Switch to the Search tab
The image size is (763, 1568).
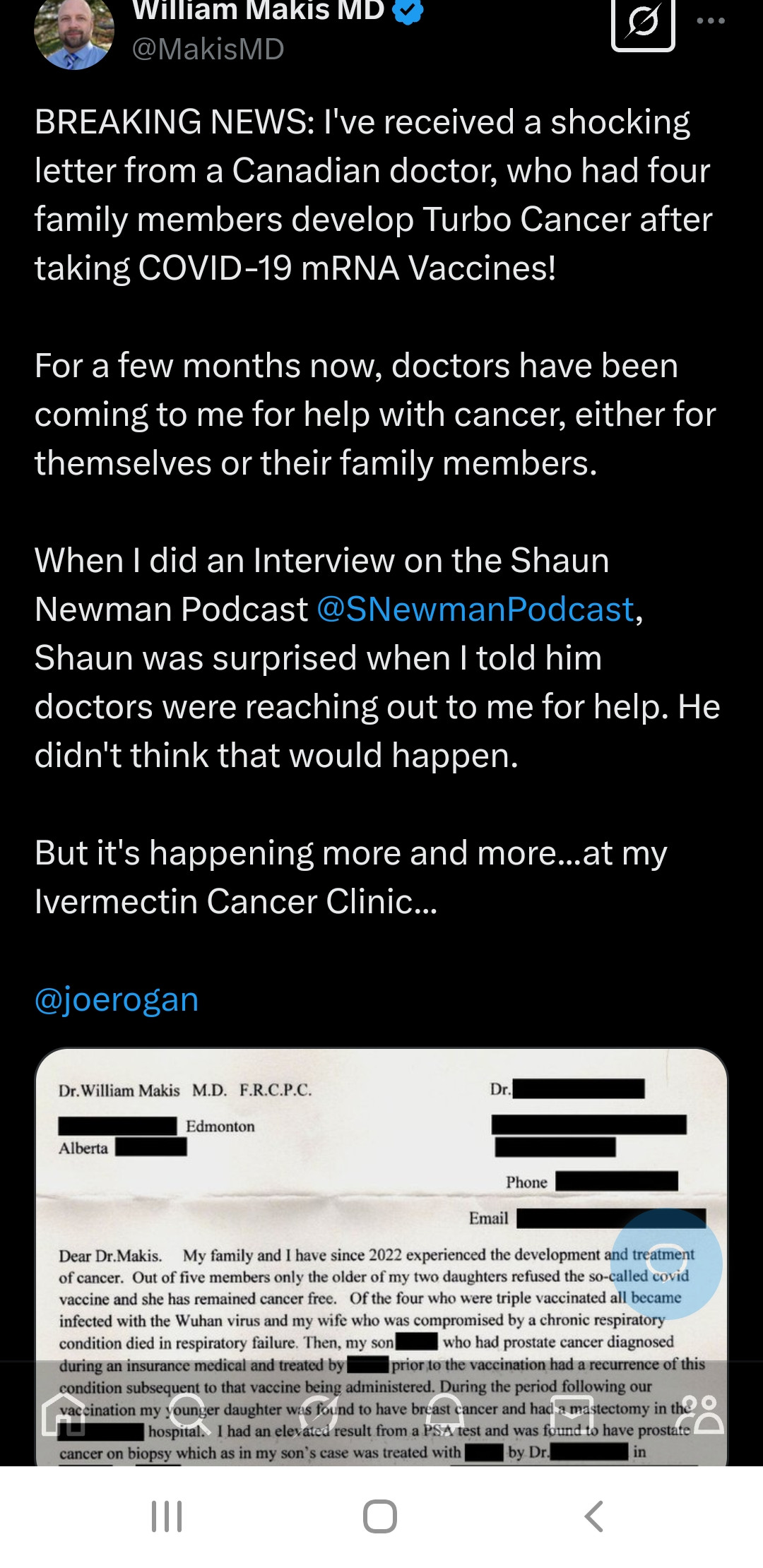(x=189, y=1414)
